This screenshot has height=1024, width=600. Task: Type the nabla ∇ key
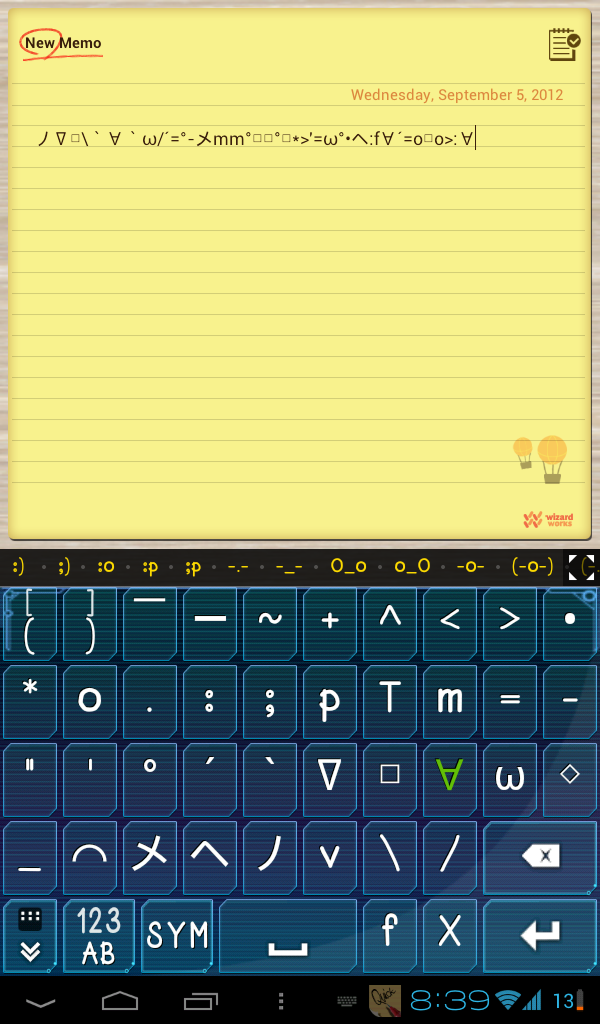click(x=330, y=777)
